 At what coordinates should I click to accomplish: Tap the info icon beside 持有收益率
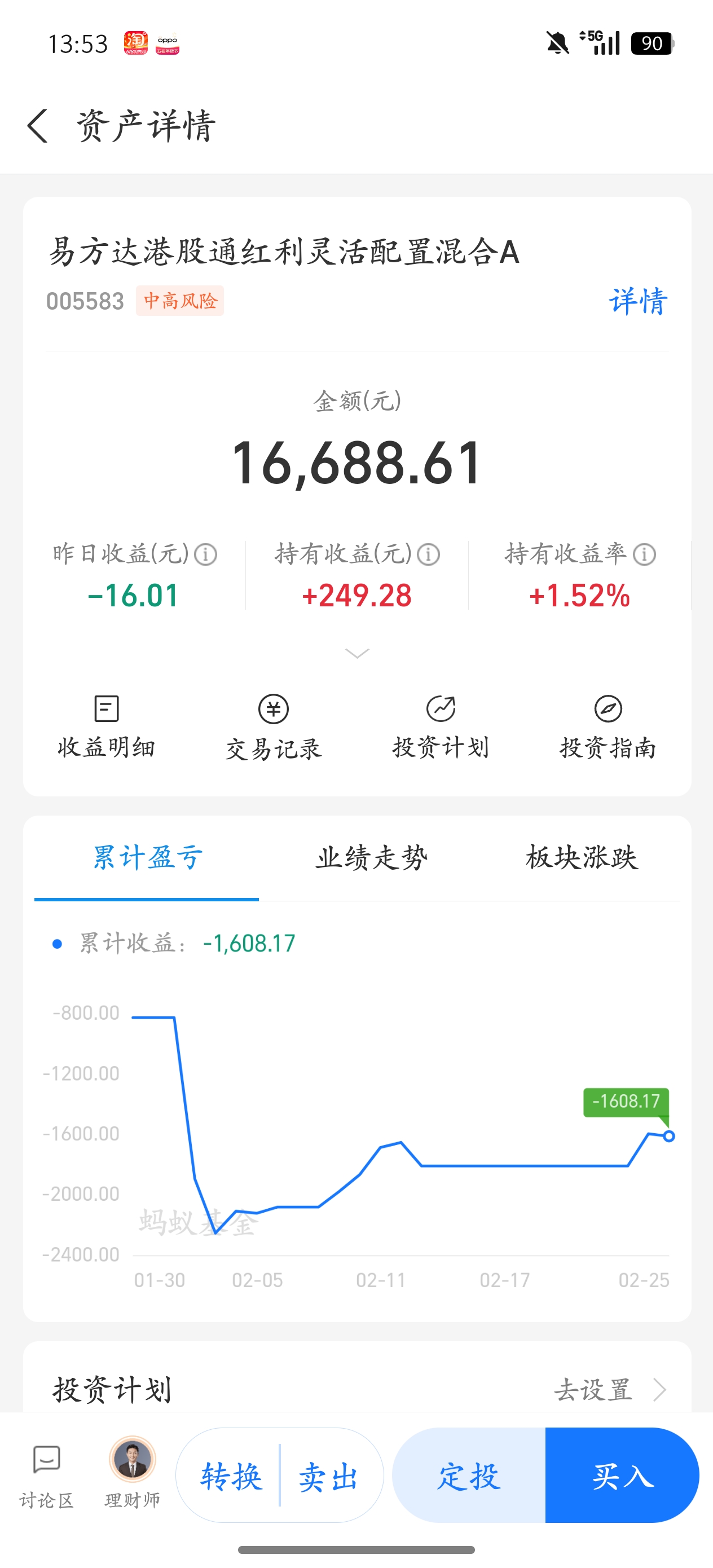[644, 553]
